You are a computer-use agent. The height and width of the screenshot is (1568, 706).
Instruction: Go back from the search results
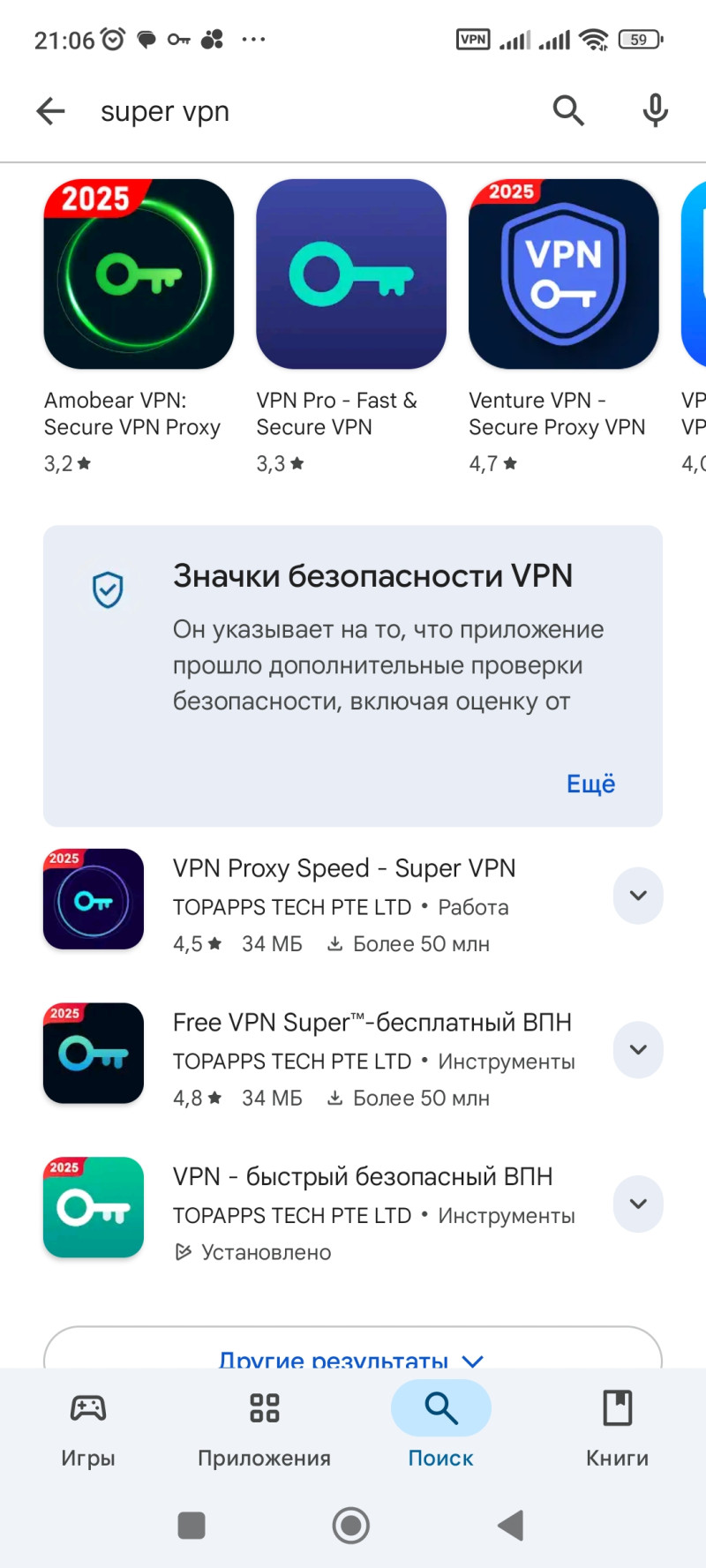[x=51, y=111]
